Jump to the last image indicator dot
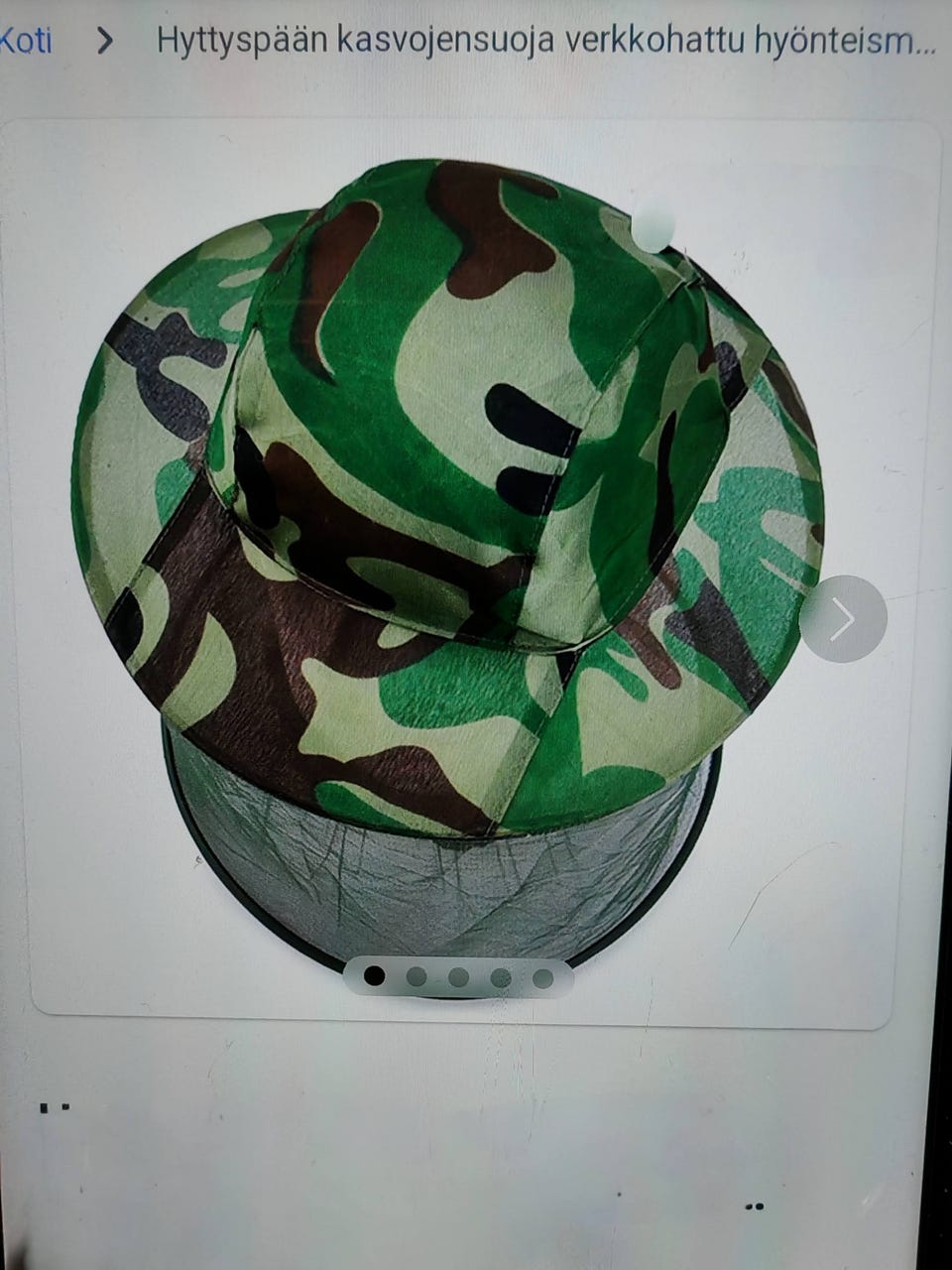 (x=542, y=977)
